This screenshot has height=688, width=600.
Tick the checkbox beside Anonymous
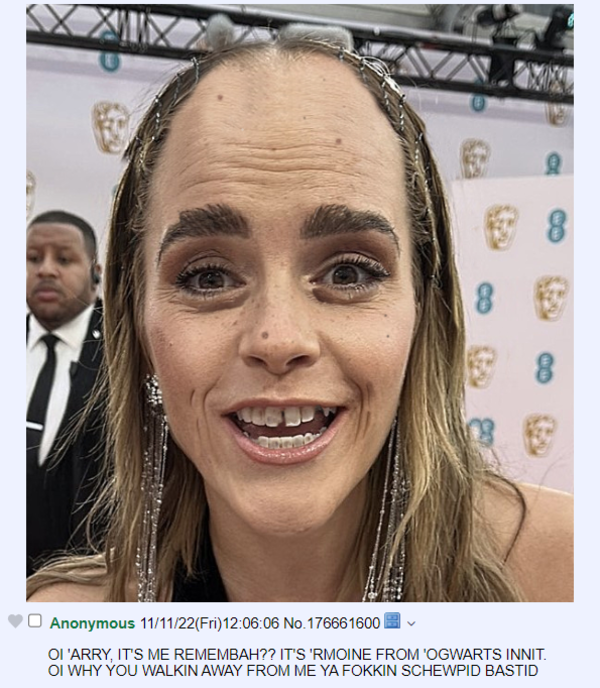coord(35,621)
